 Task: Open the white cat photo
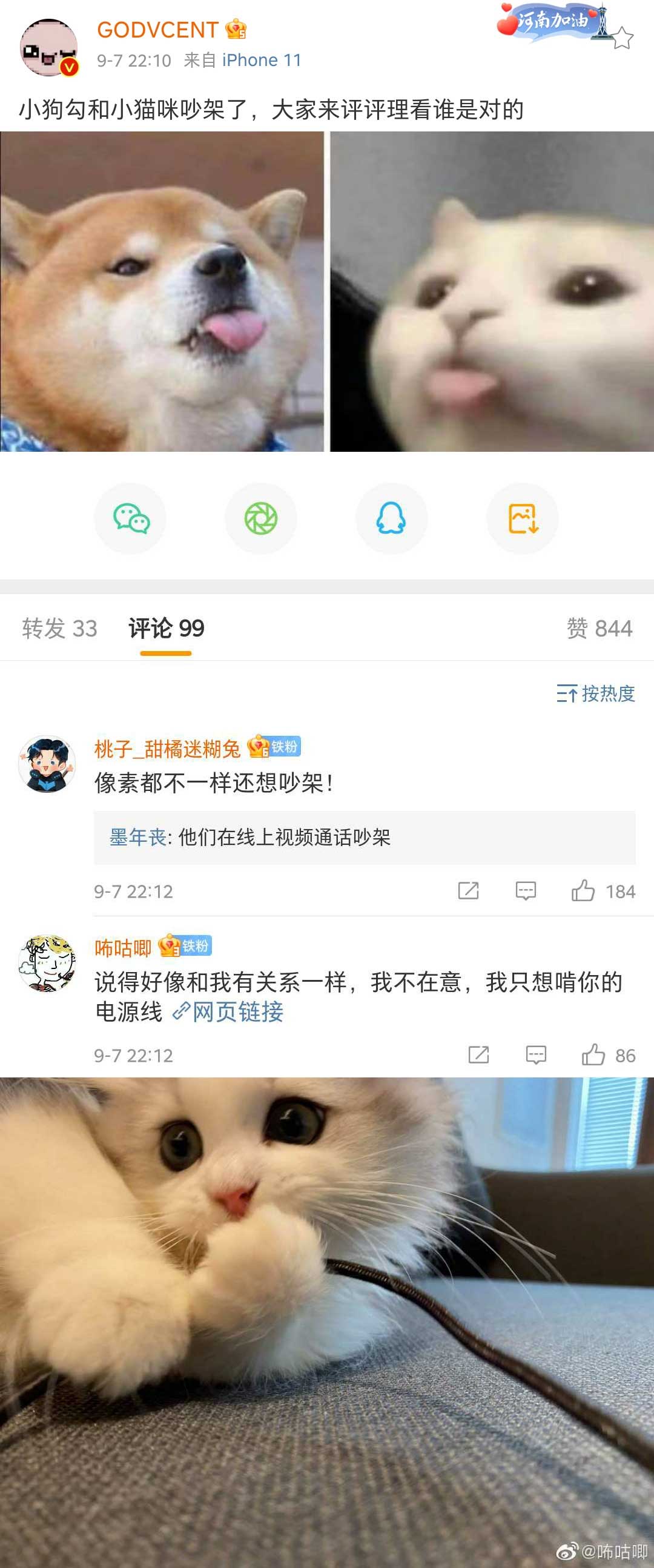[492, 291]
